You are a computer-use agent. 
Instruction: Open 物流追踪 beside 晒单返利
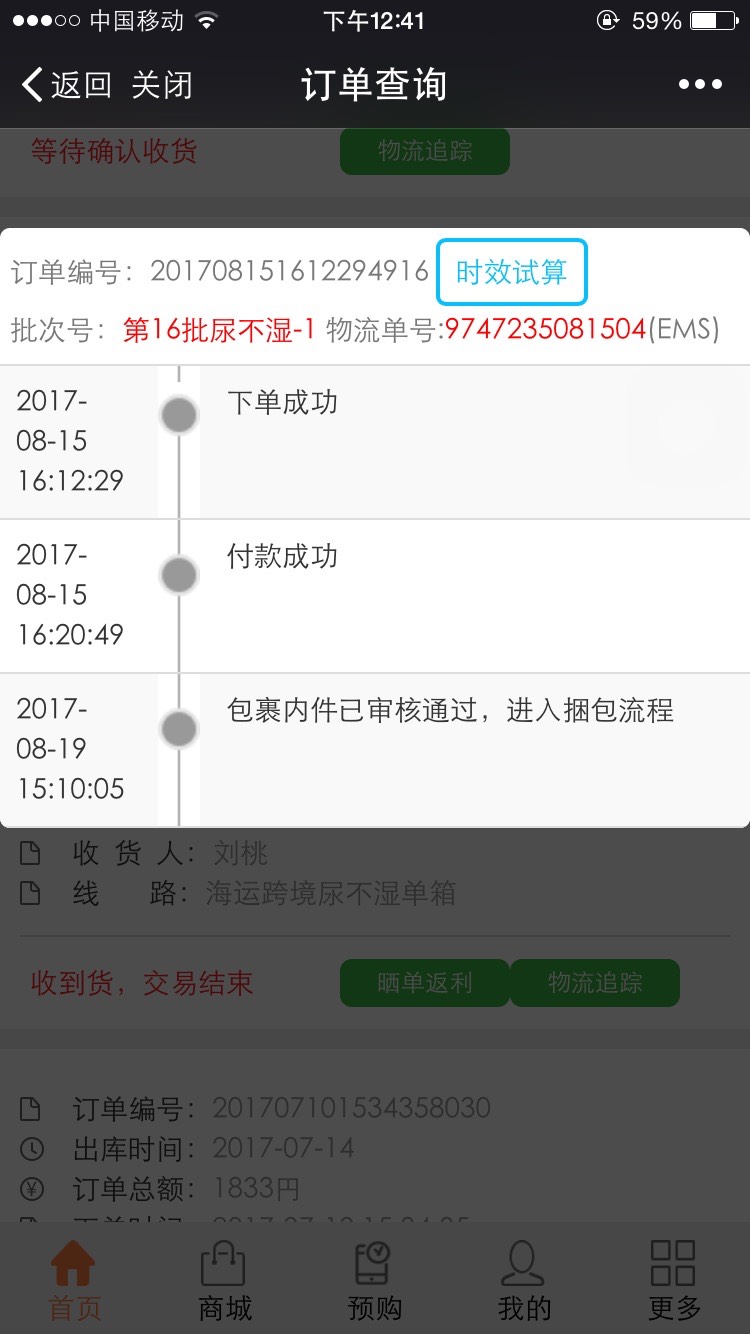(595, 983)
